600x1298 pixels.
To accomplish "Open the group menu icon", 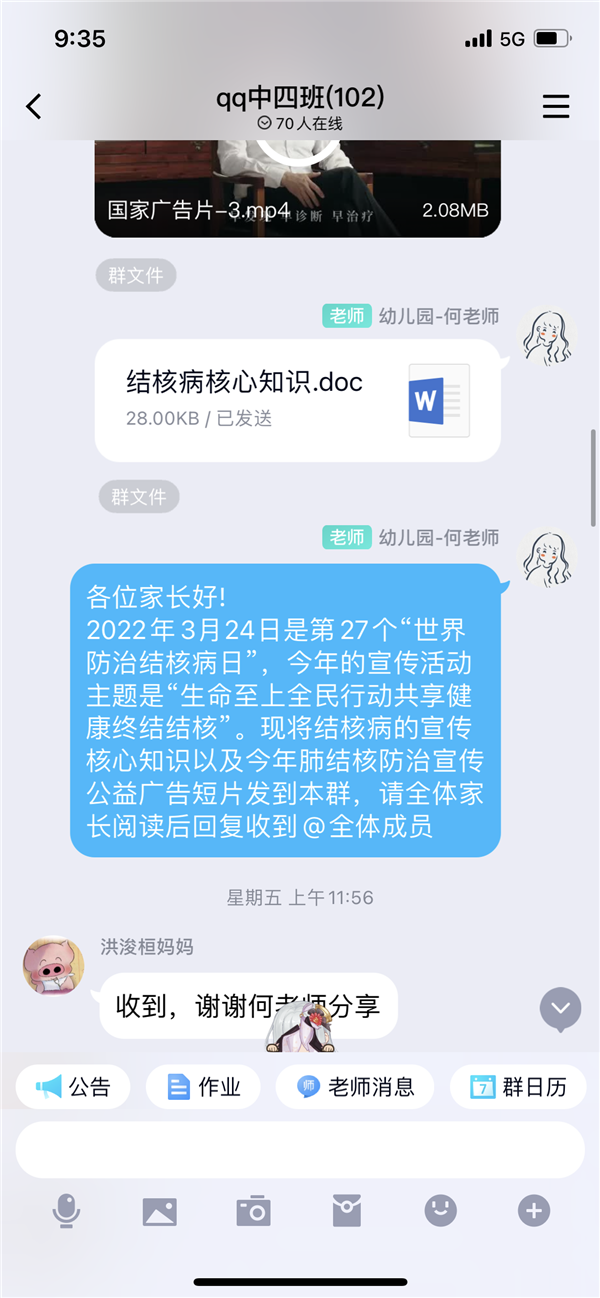I will [555, 107].
